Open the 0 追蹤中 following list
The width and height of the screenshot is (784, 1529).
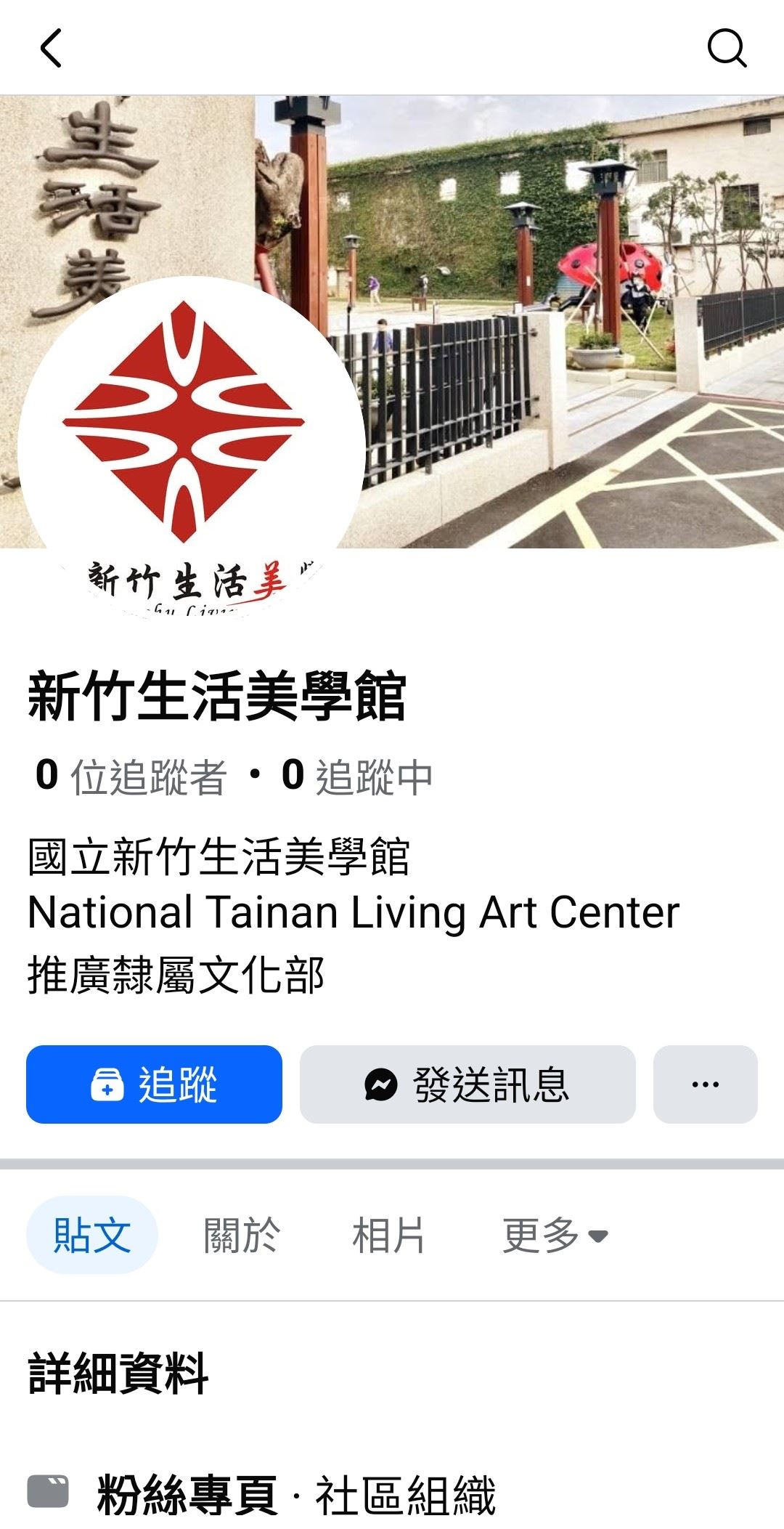coord(357,776)
